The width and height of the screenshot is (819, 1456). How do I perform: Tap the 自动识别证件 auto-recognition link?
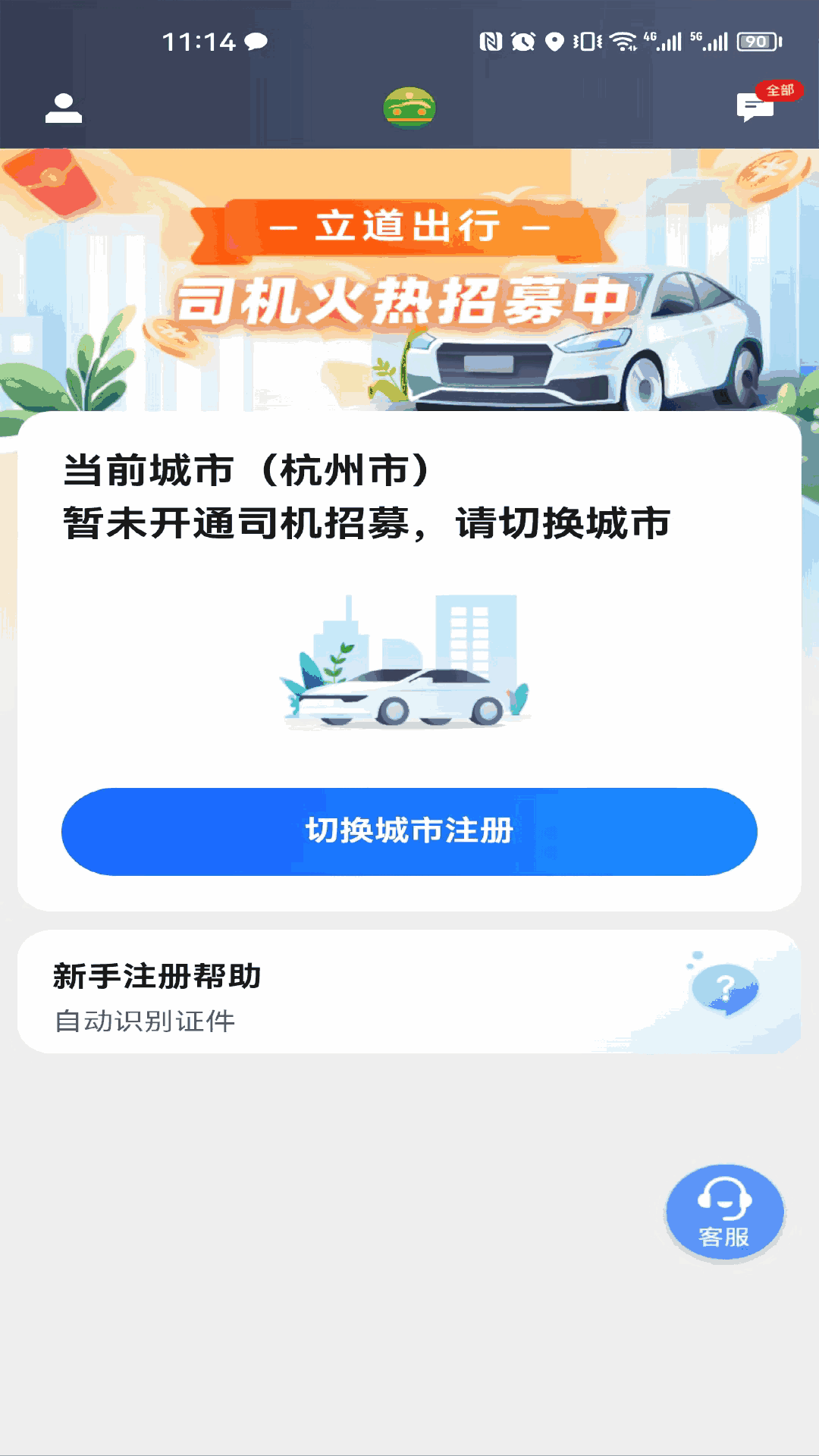tap(145, 1022)
